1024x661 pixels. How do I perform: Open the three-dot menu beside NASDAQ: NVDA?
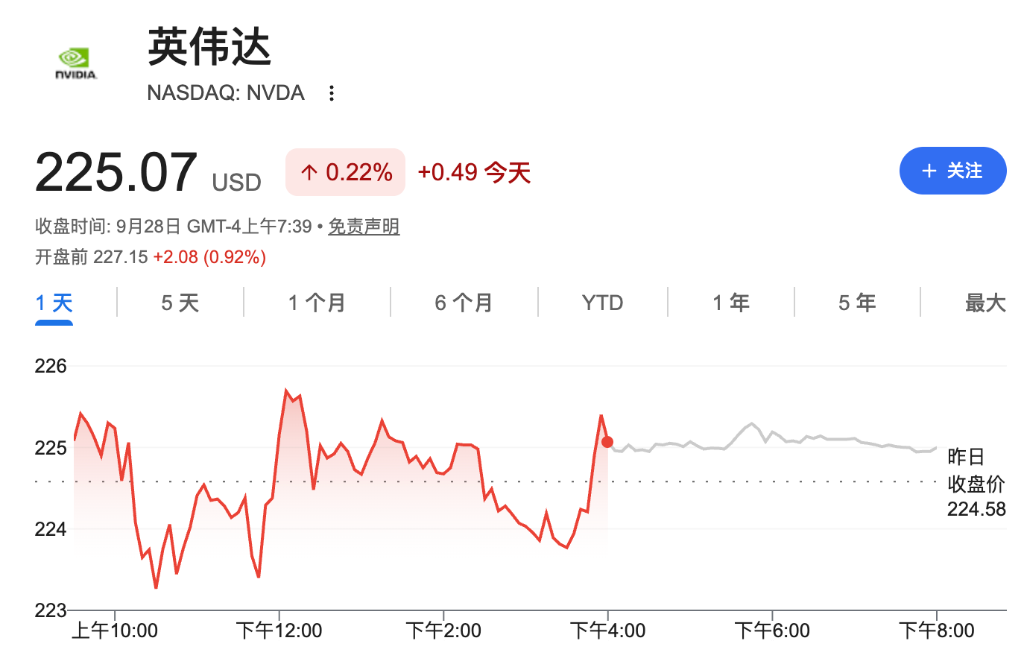332,93
